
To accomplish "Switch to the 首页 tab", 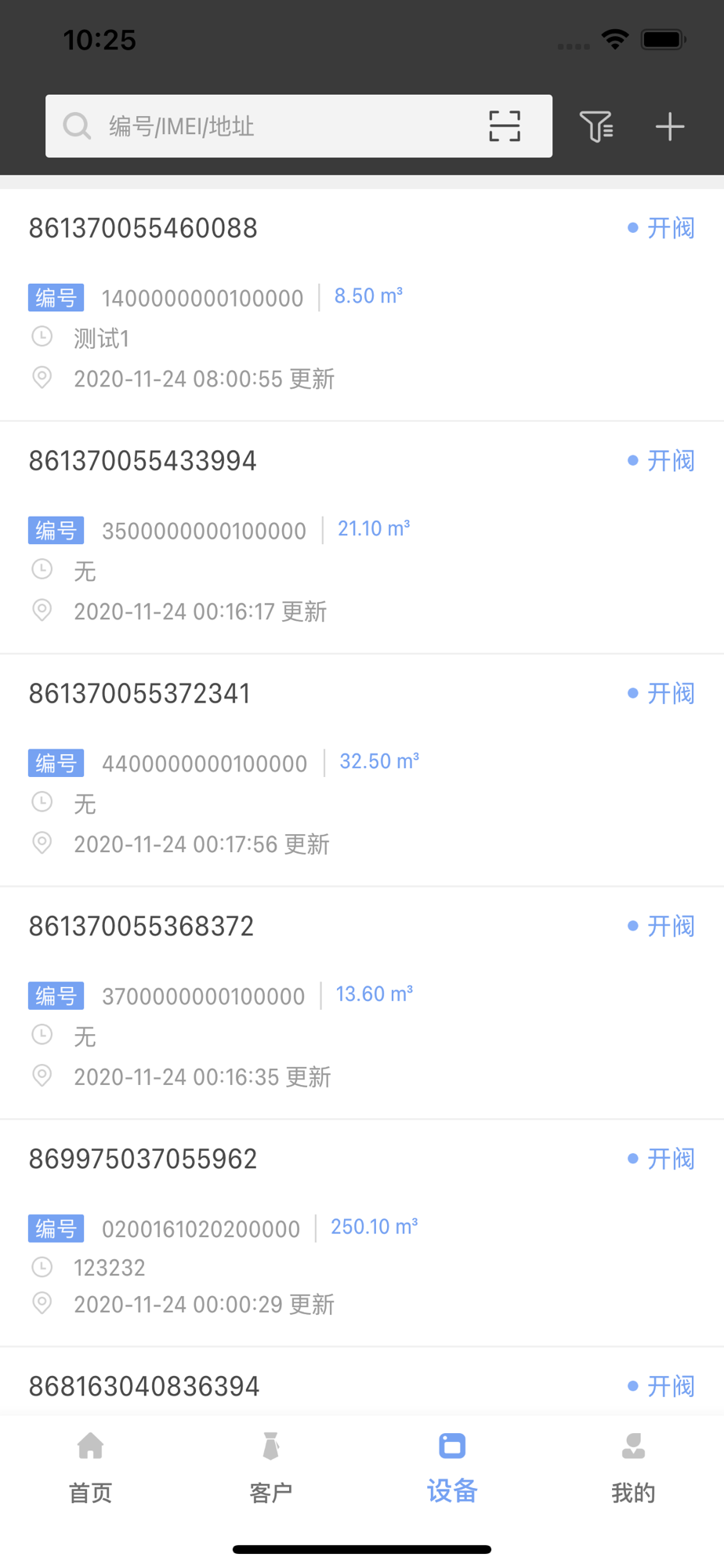I will click(x=91, y=1468).
